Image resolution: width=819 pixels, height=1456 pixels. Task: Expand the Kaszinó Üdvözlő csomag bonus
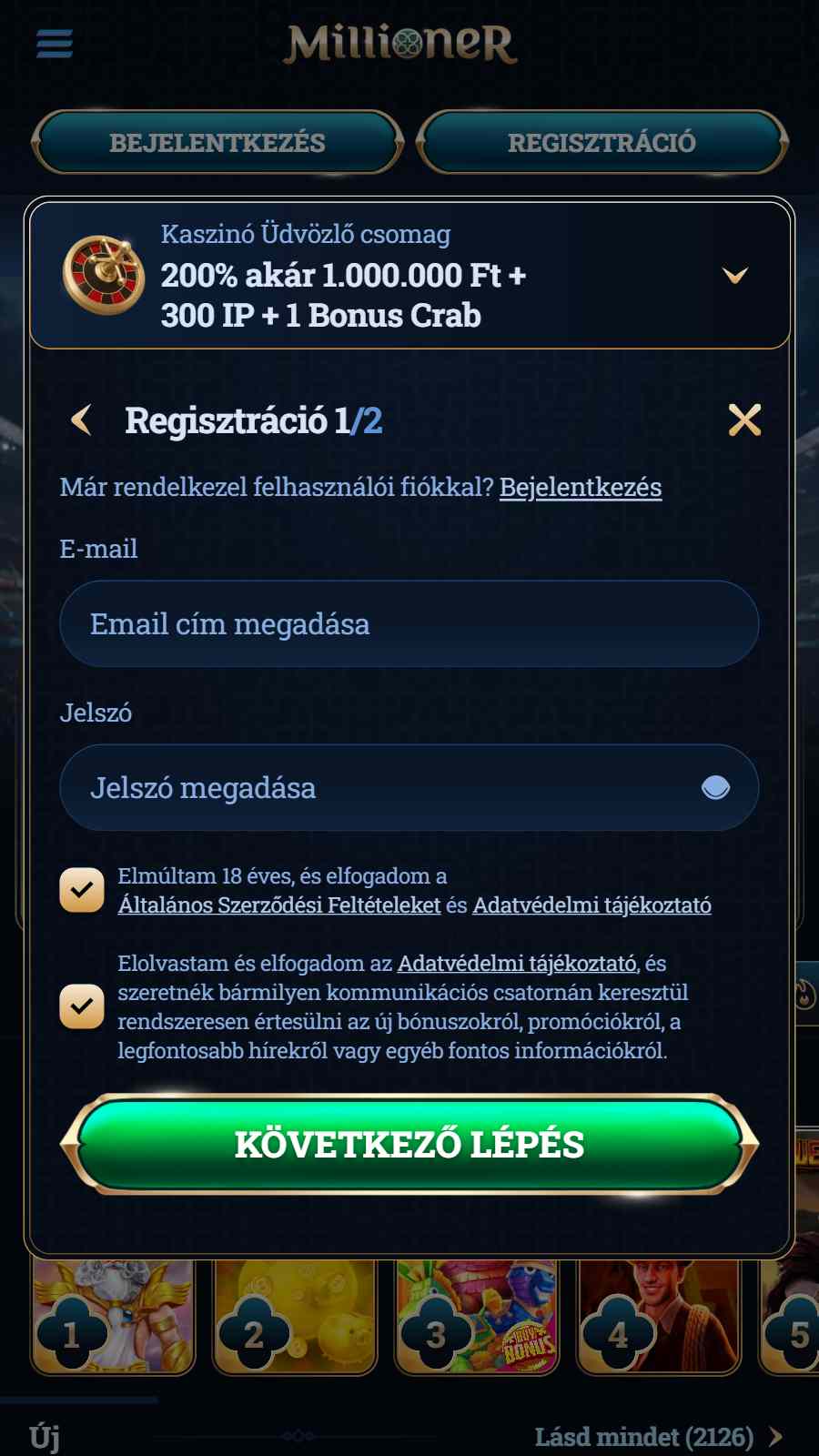(734, 275)
